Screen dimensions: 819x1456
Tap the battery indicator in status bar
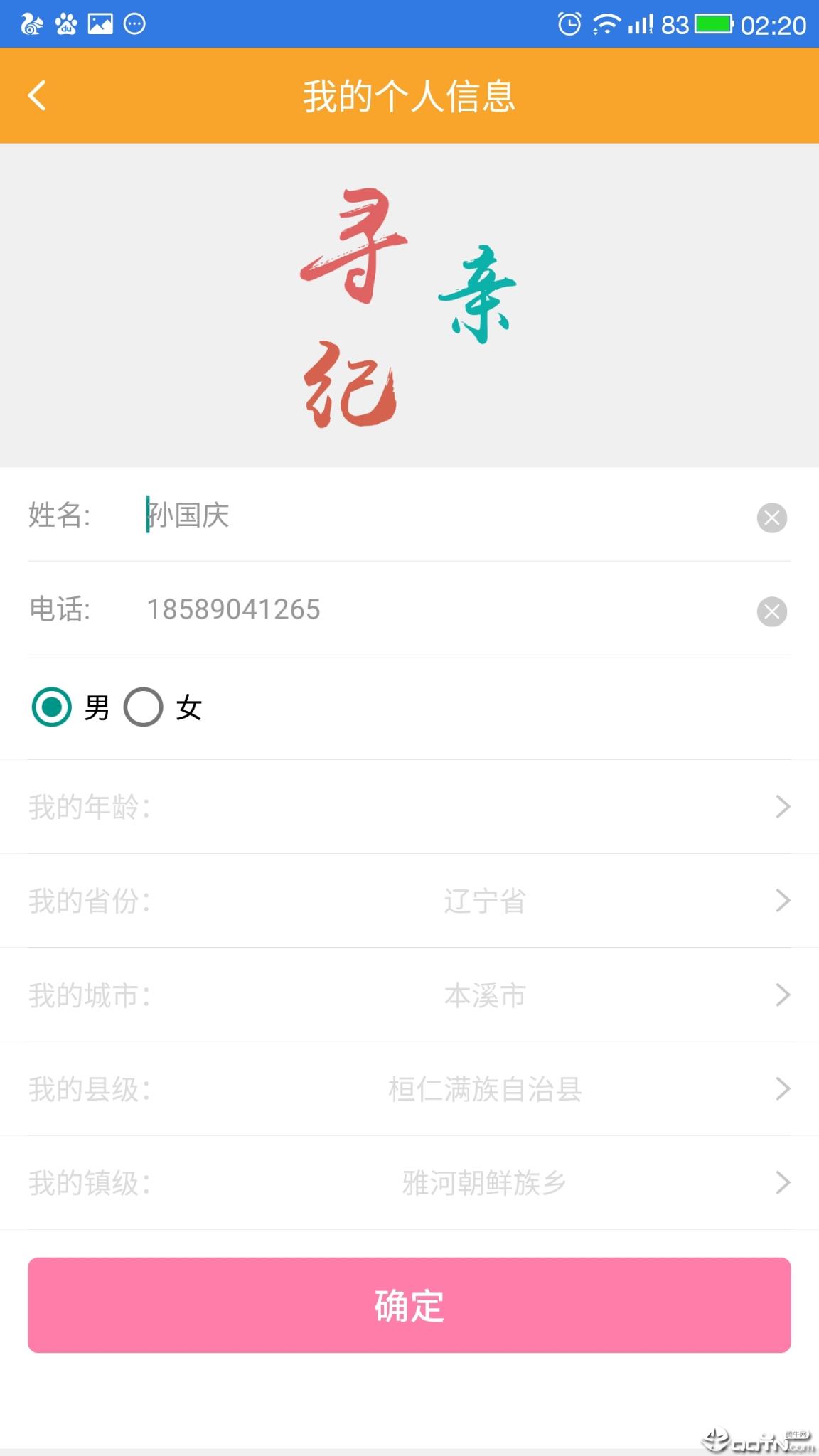713,23
